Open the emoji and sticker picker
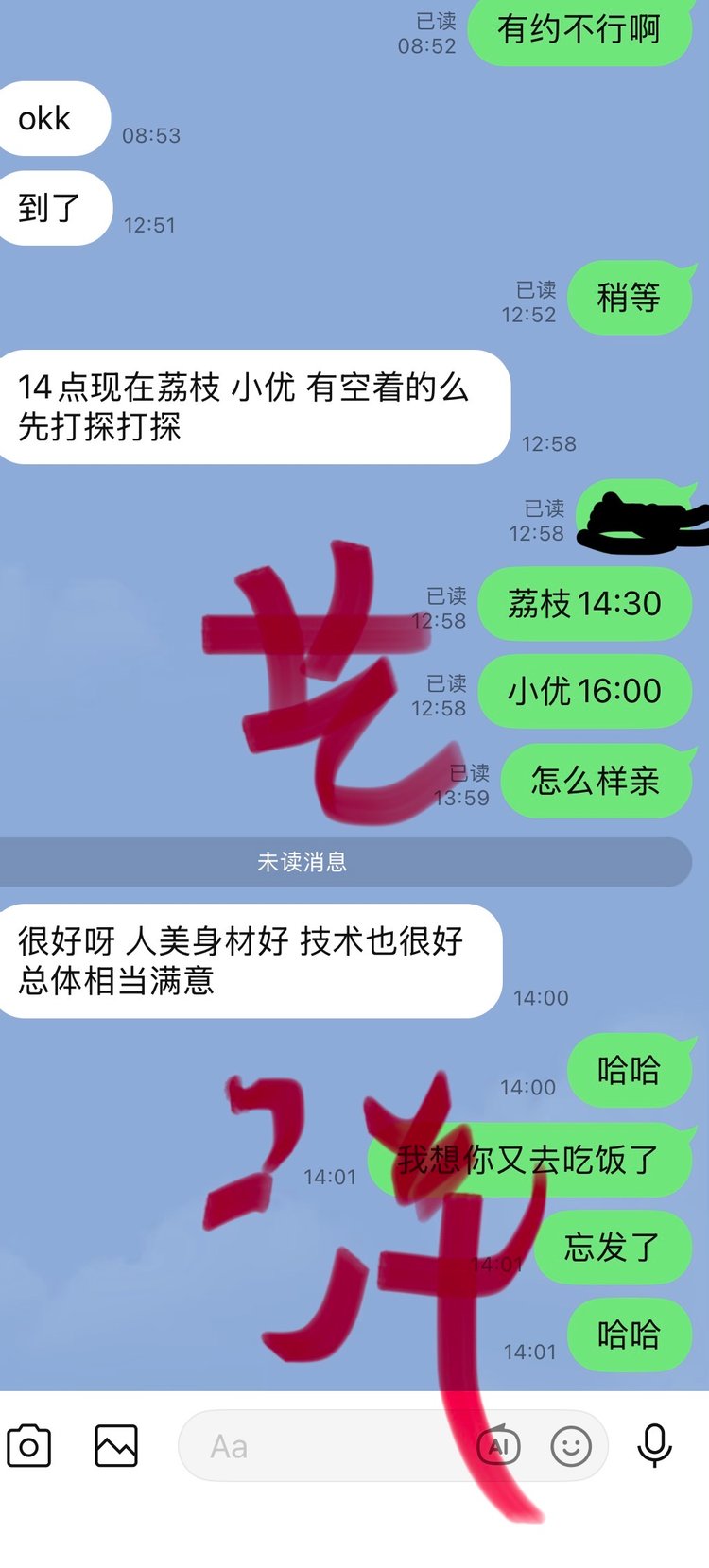 point(571,1446)
